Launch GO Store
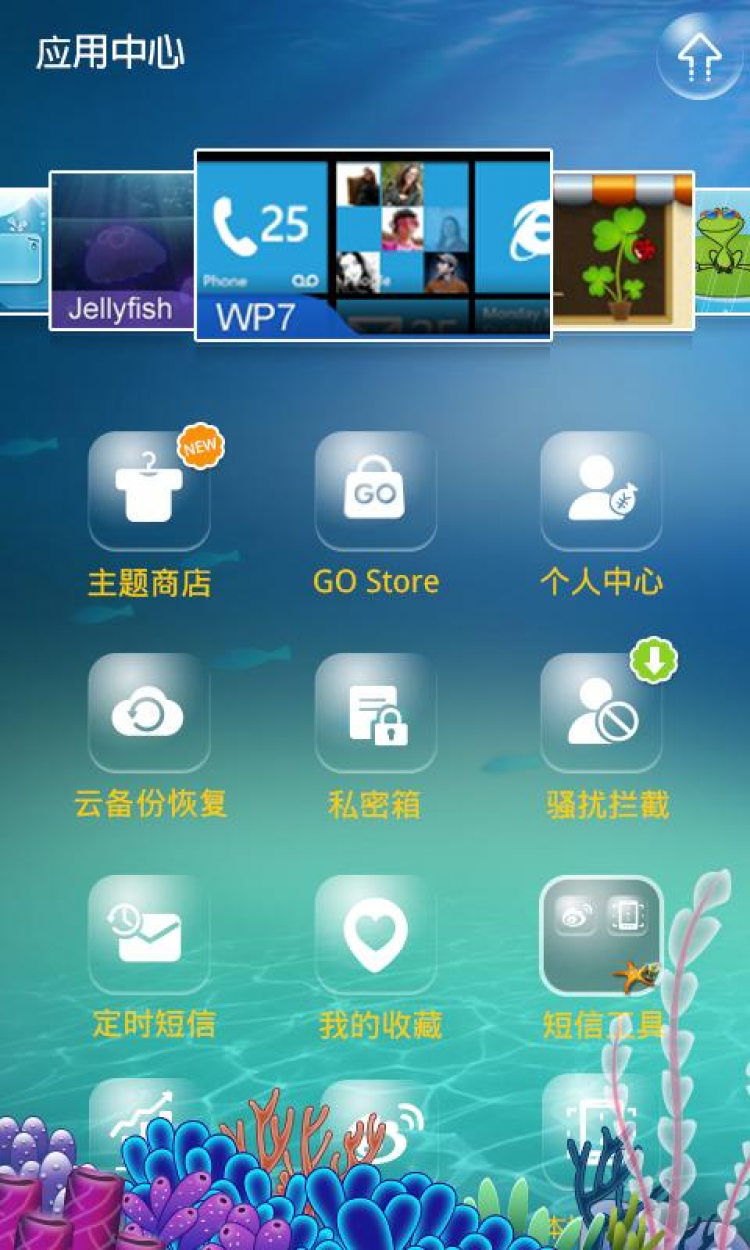The height and width of the screenshot is (1250, 750). click(375, 491)
